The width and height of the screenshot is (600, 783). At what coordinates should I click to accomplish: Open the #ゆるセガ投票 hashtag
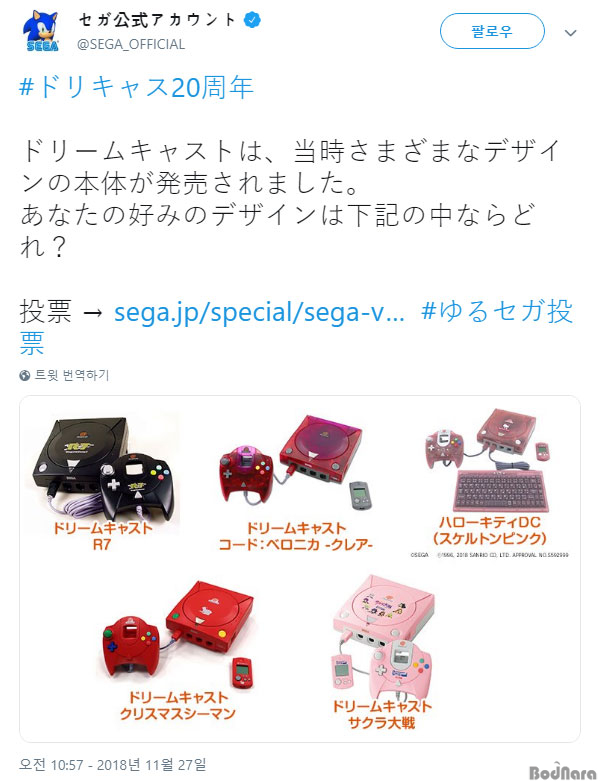[497, 311]
